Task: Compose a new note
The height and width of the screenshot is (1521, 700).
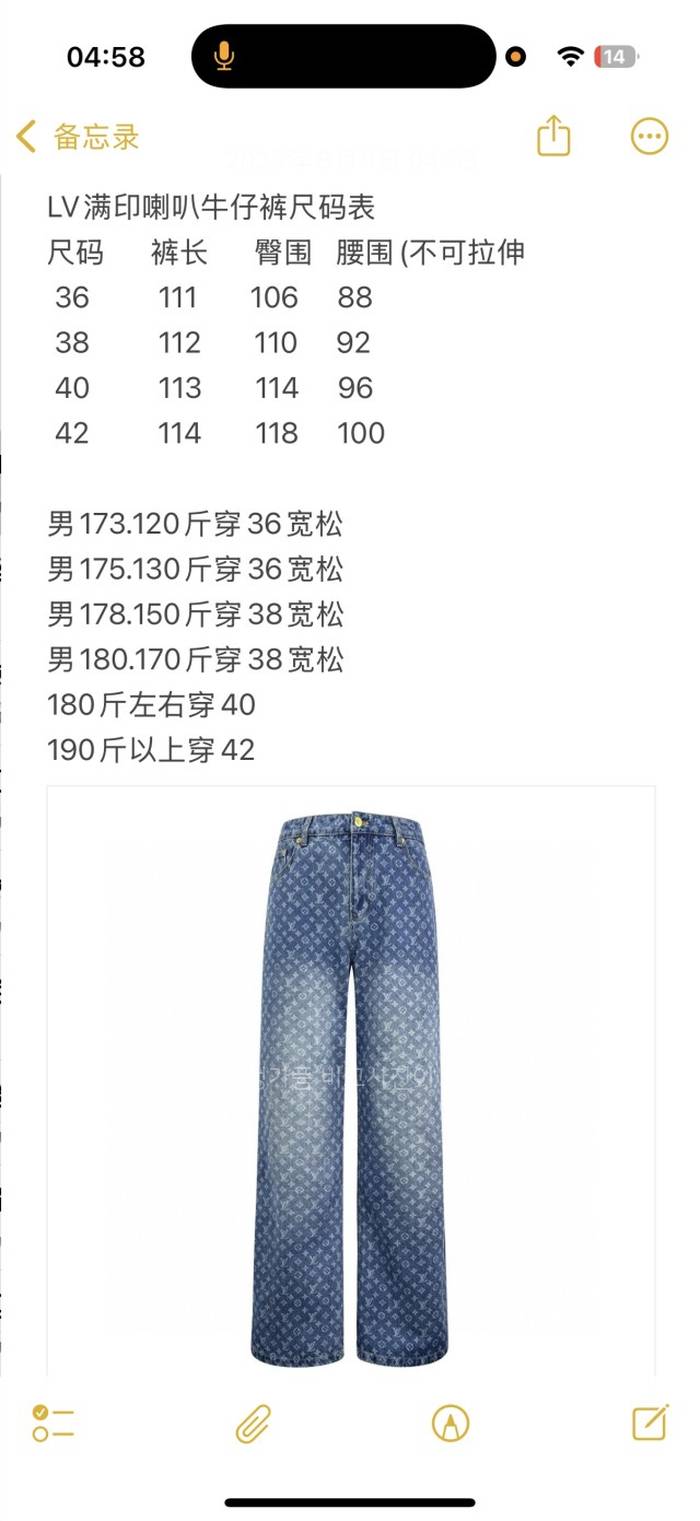Action: (650, 1421)
